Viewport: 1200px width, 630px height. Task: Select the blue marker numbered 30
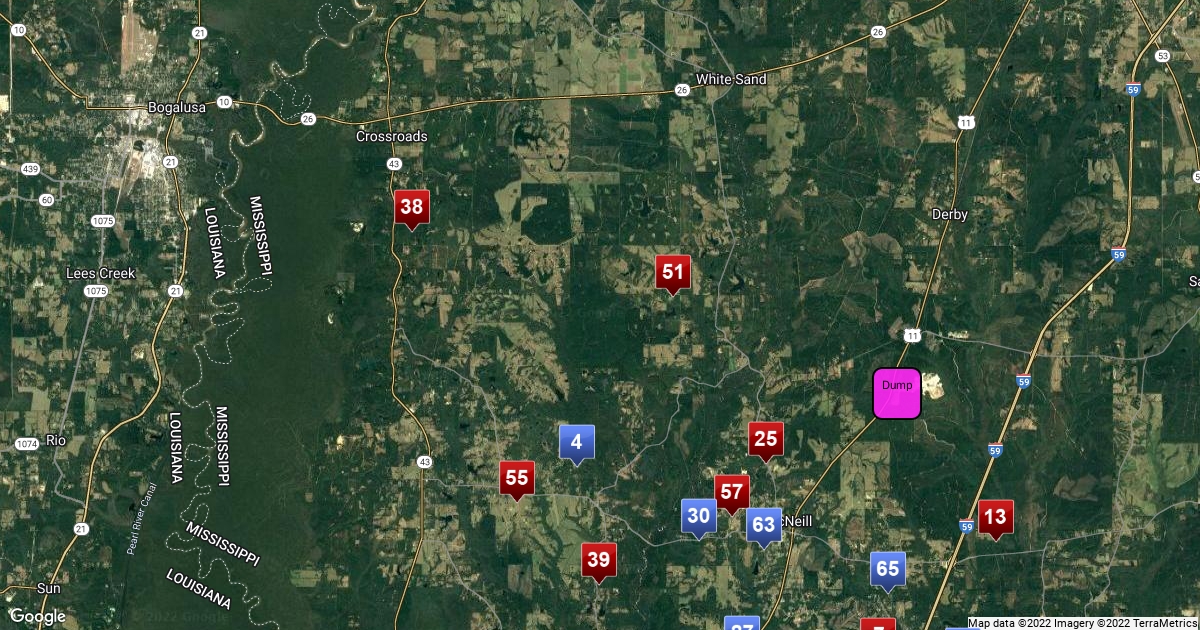(x=699, y=518)
